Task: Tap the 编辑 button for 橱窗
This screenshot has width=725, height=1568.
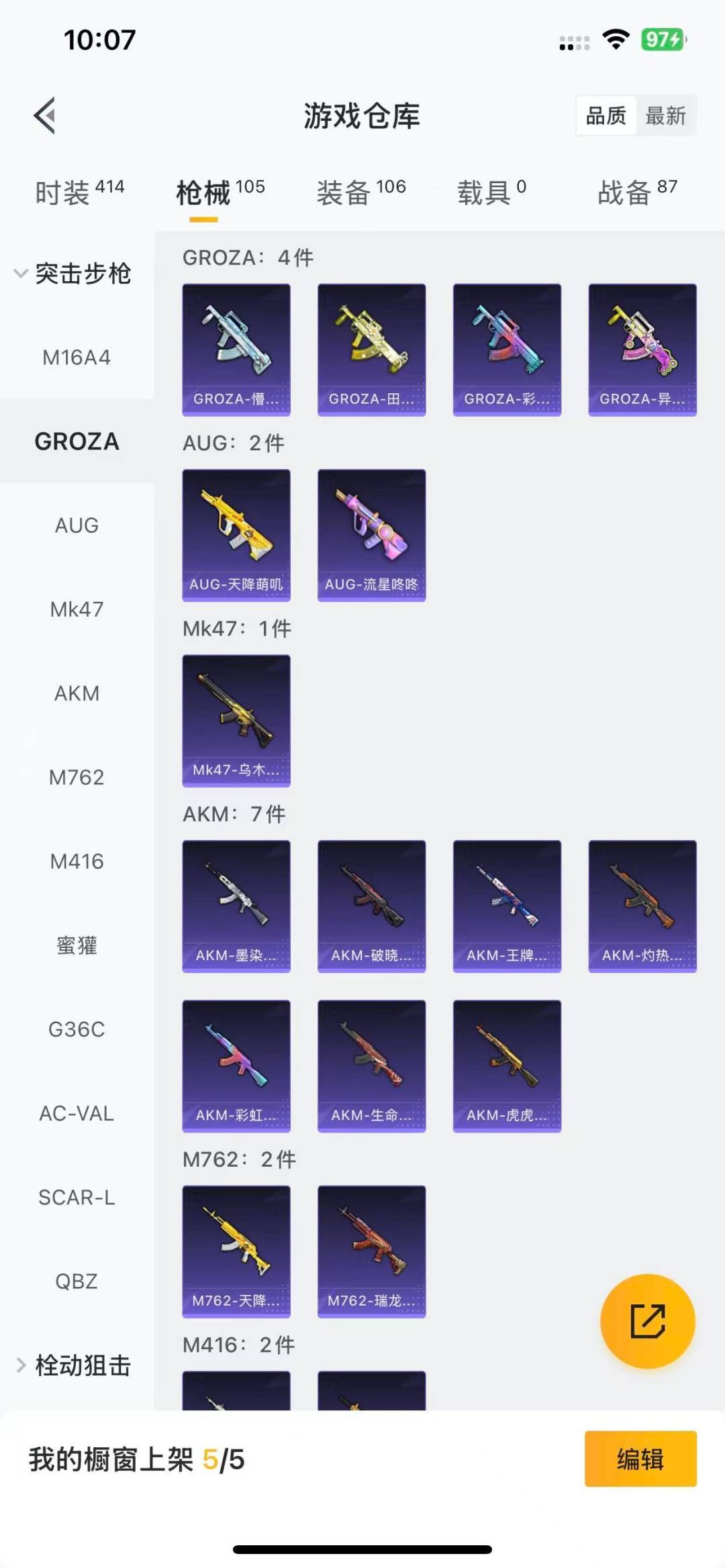Action: click(640, 1459)
